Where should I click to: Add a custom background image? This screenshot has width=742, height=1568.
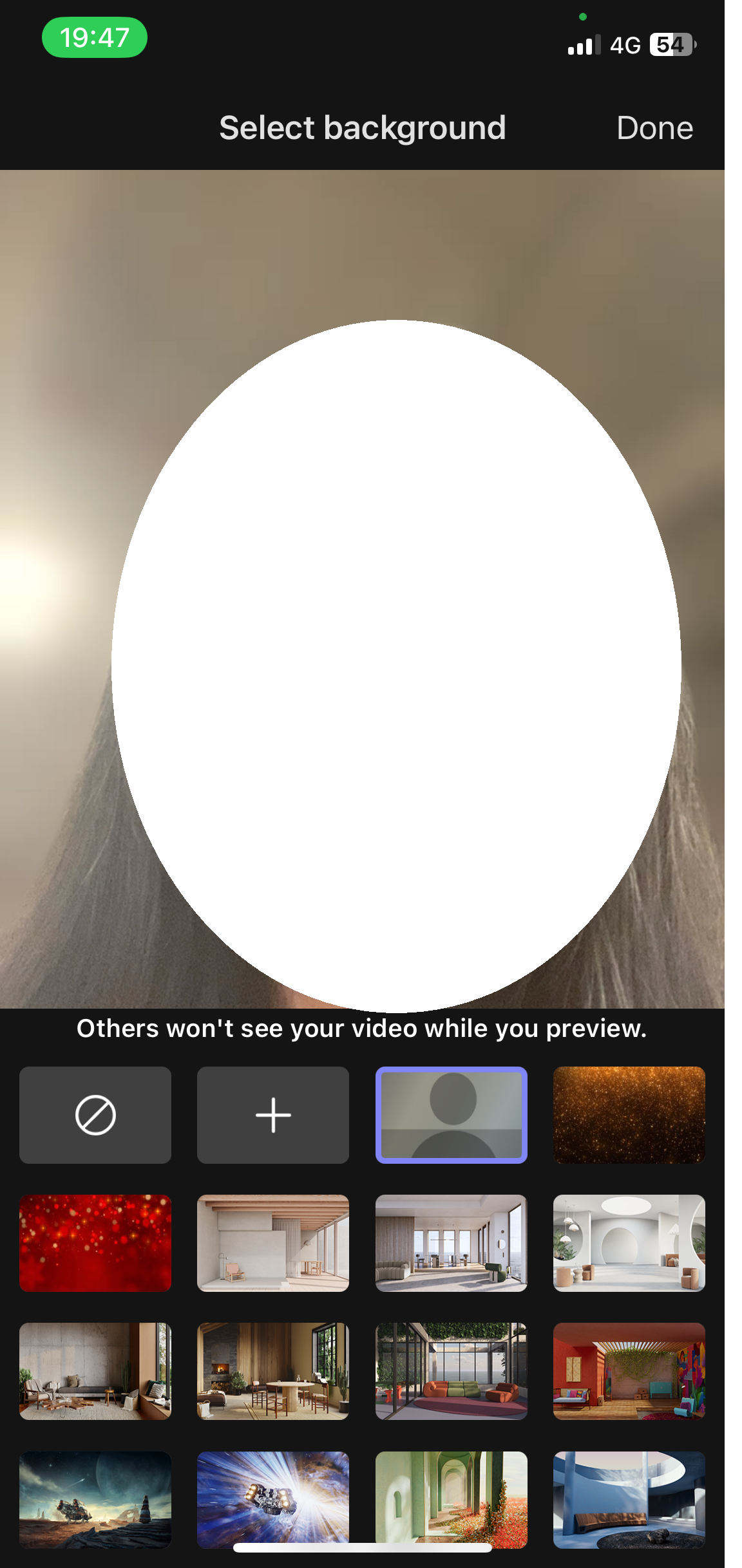(x=273, y=1115)
